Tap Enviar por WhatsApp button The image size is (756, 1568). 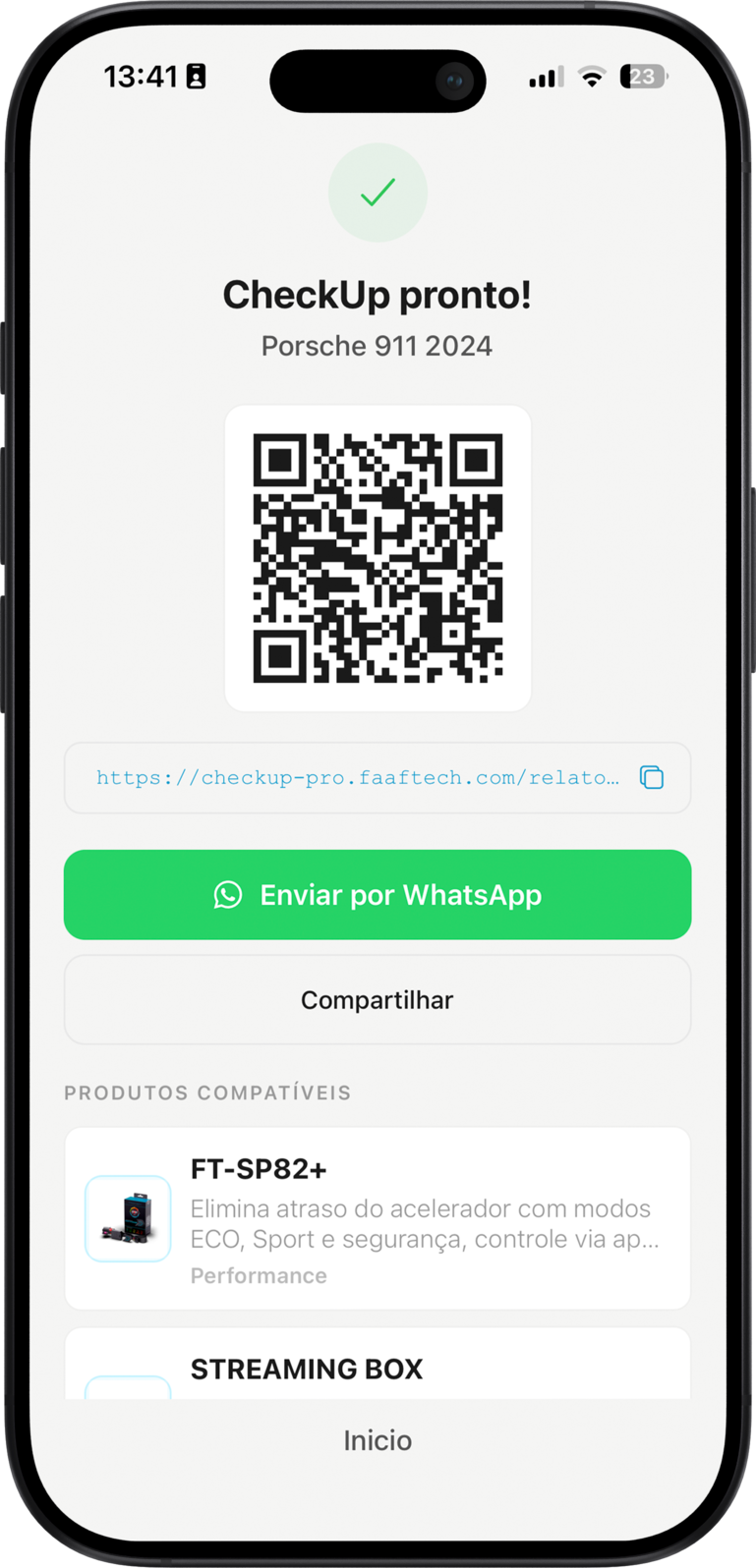(378, 894)
